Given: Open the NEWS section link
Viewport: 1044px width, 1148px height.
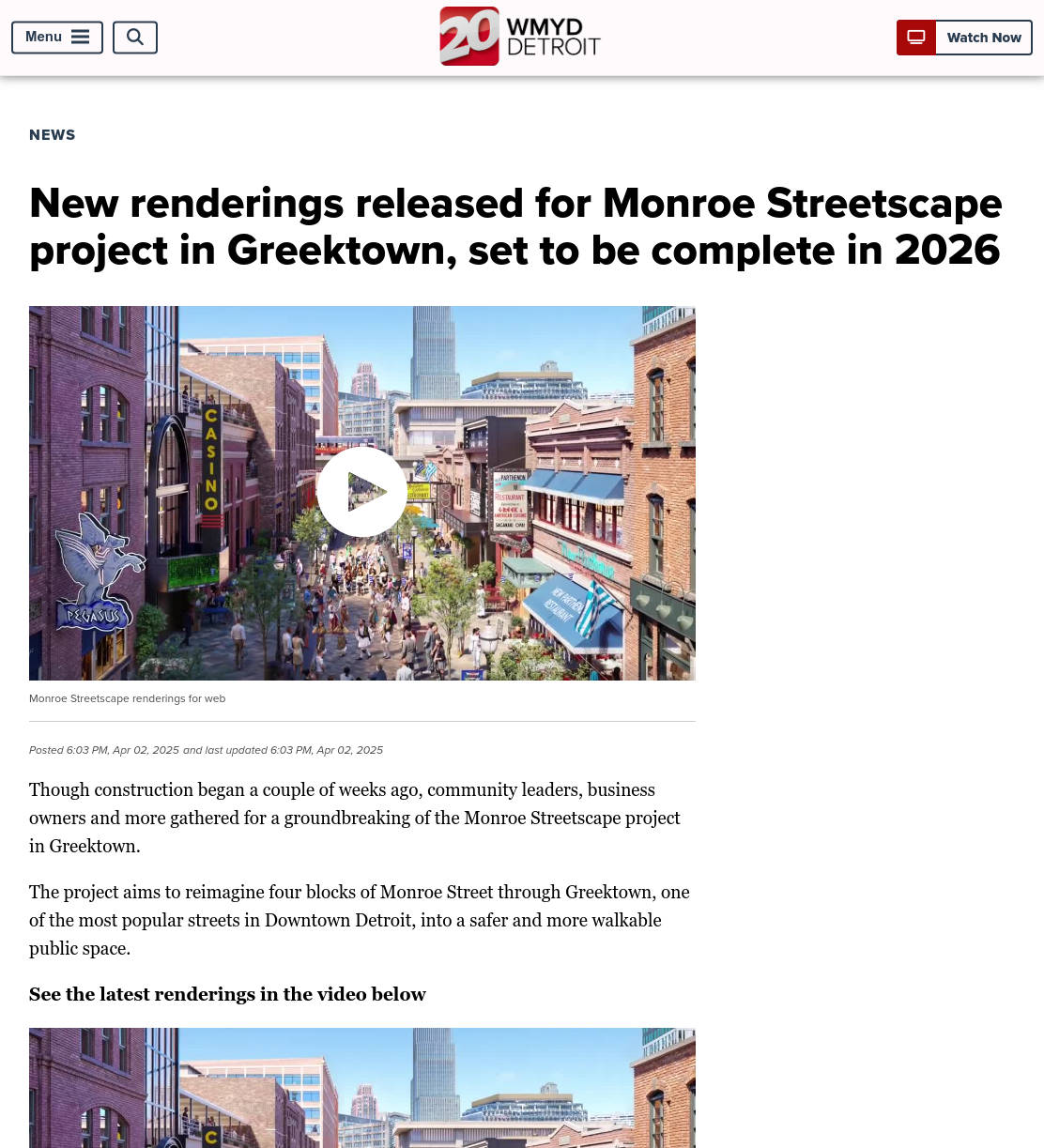Looking at the screenshot, I should pos(53,135).
